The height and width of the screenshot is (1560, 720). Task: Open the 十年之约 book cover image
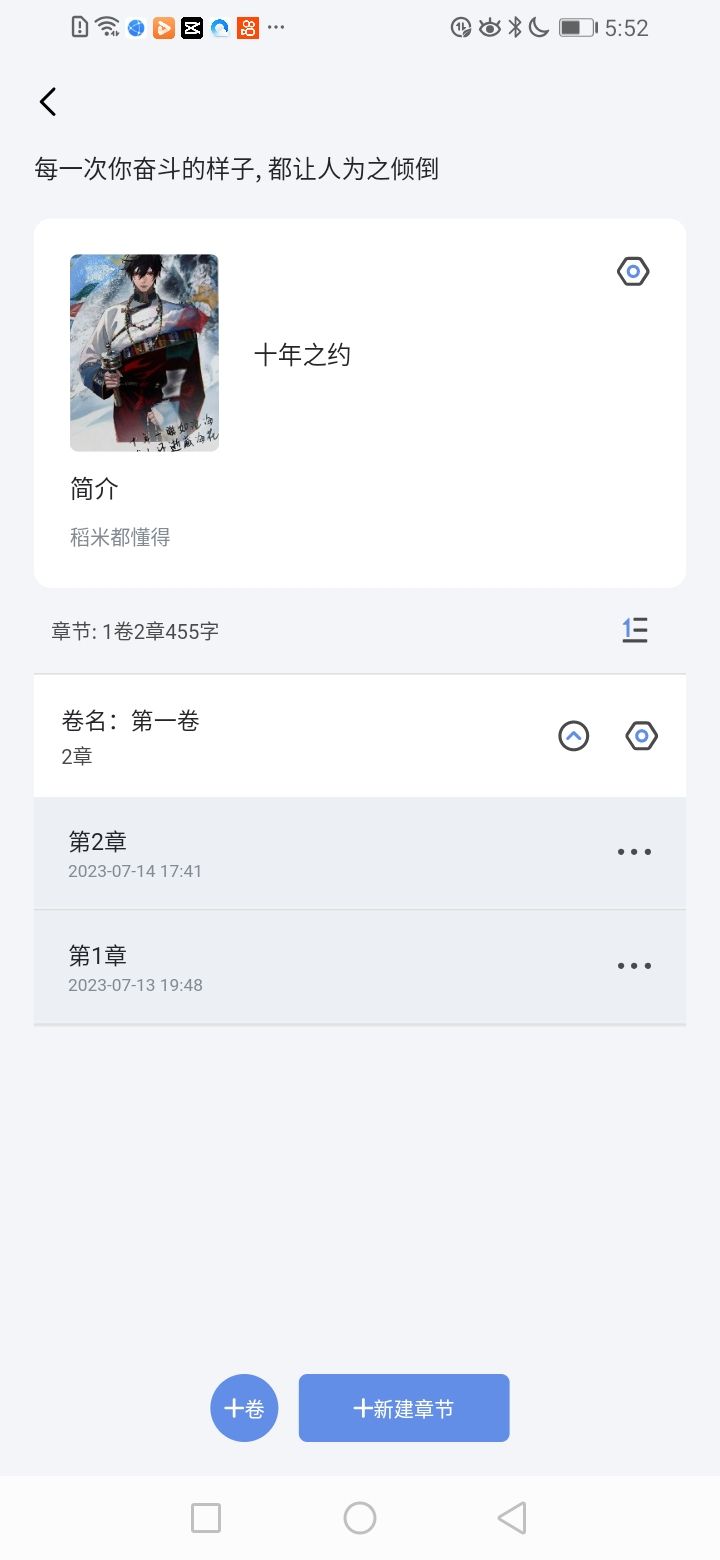144,353
